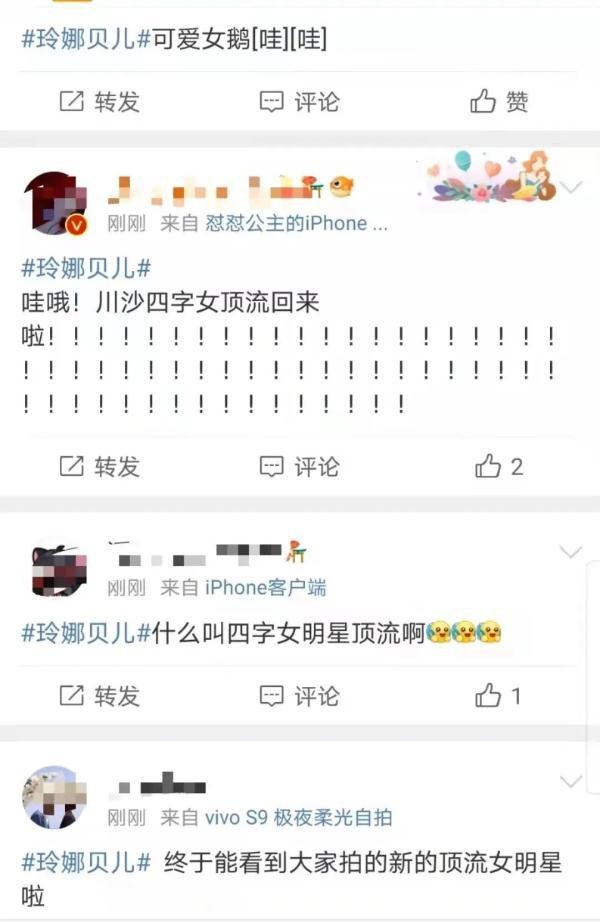Like the 可爱女鹅 post
The height and width of the screenshot is (922, 600).
click(499, 101)
